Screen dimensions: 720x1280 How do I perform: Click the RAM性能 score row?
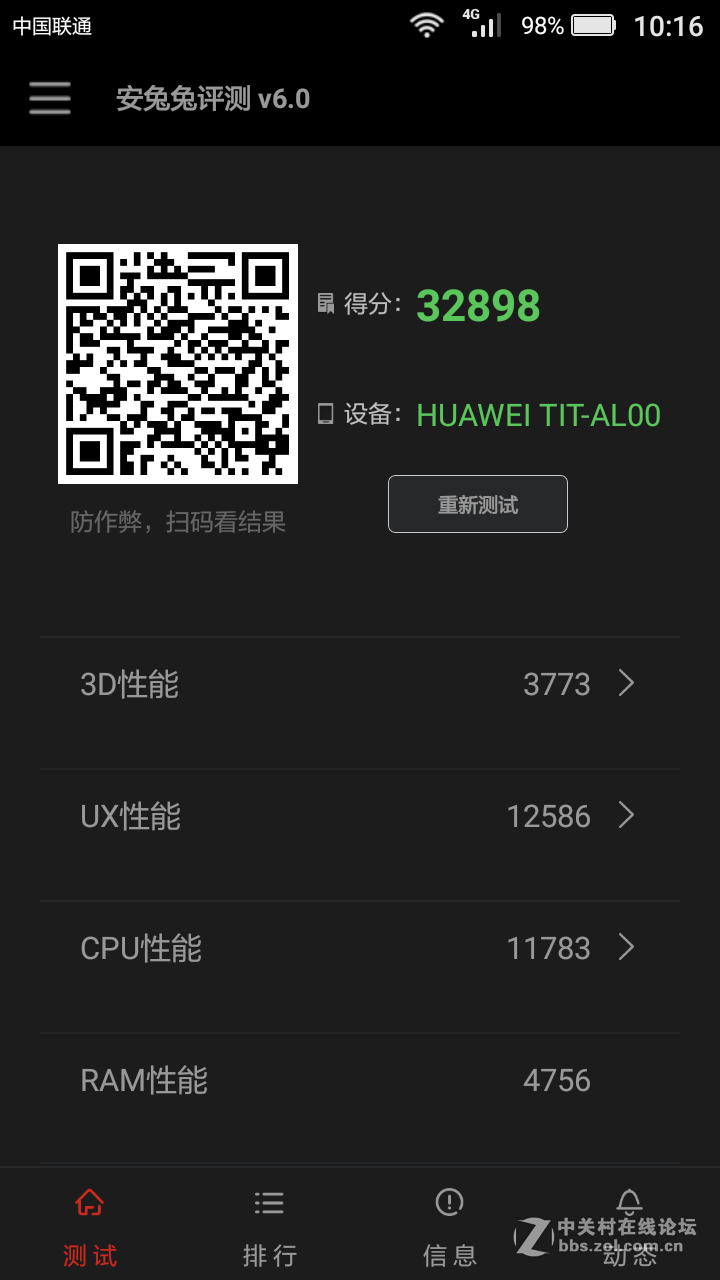pos(360,1080)
